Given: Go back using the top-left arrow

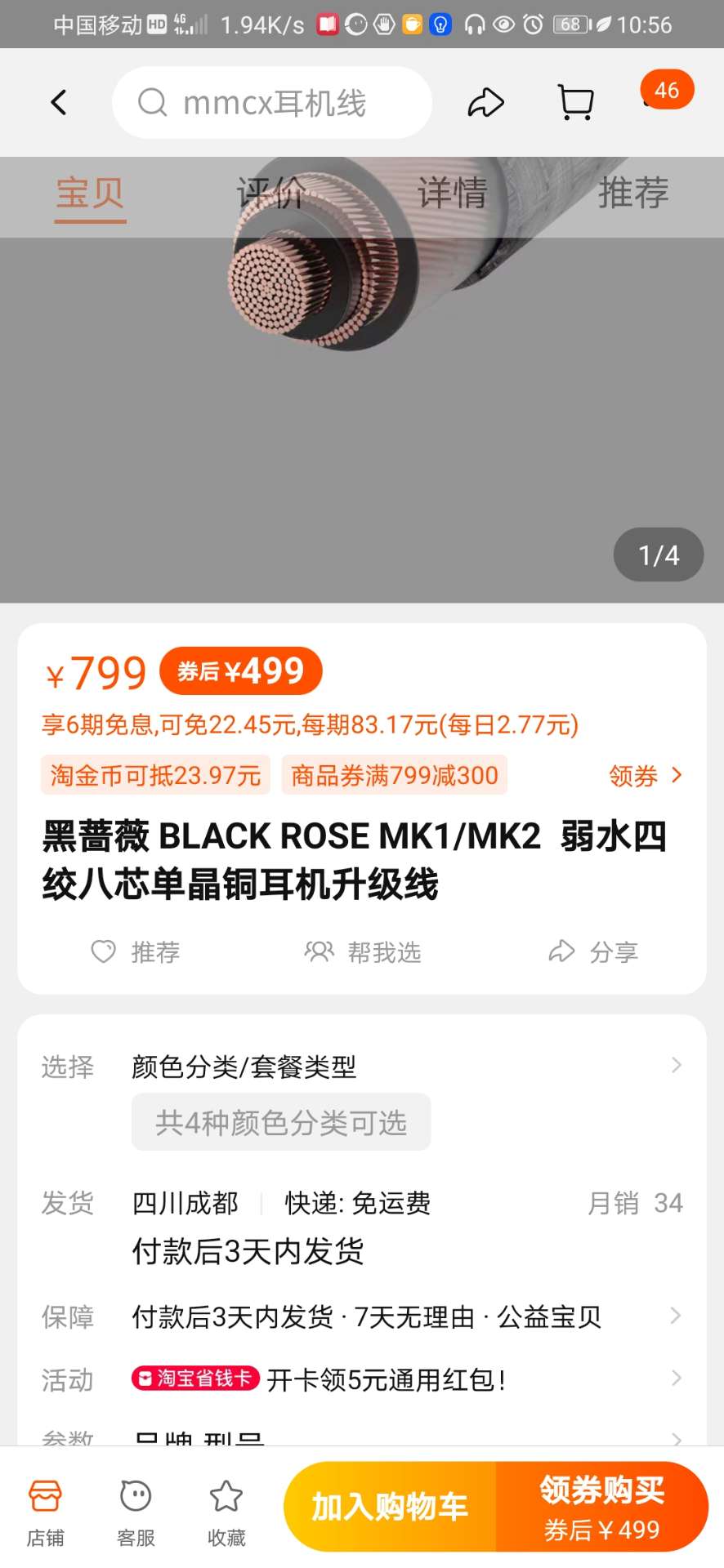Looking at the screenshot, I should (x=58, y=103).
